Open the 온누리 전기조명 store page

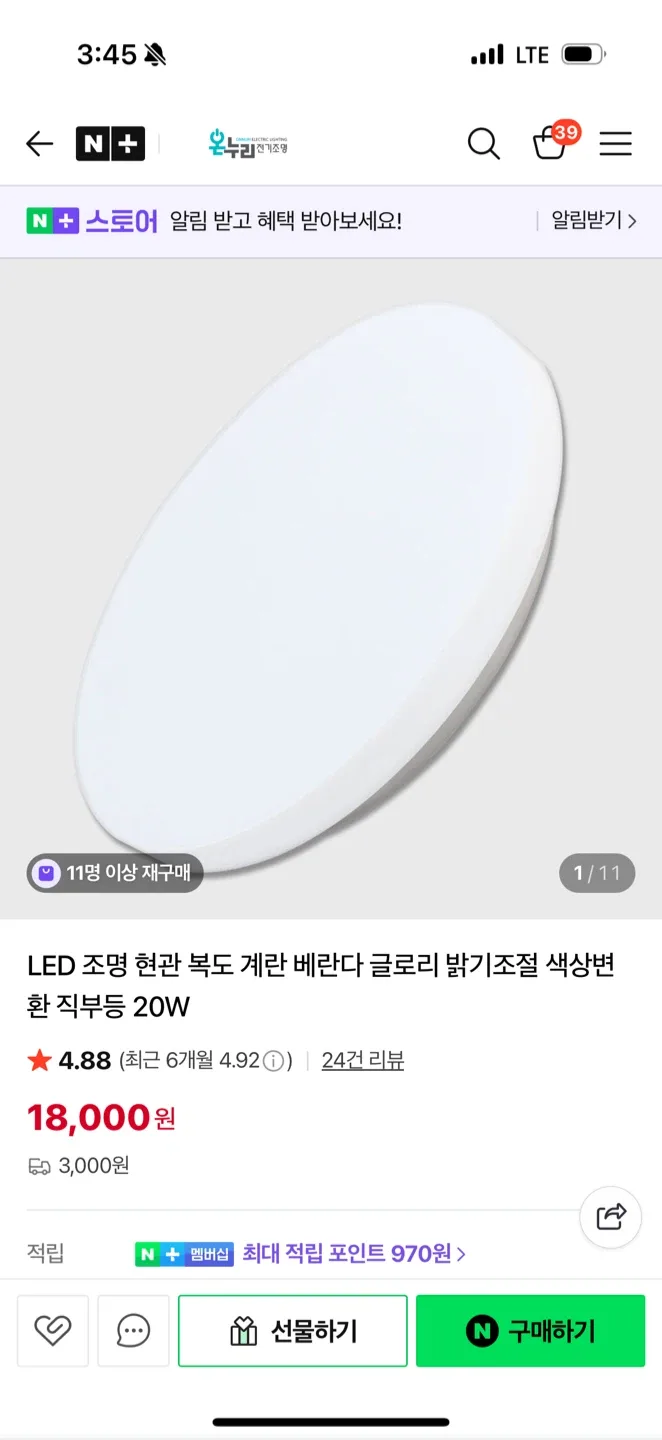click(248, 144)
